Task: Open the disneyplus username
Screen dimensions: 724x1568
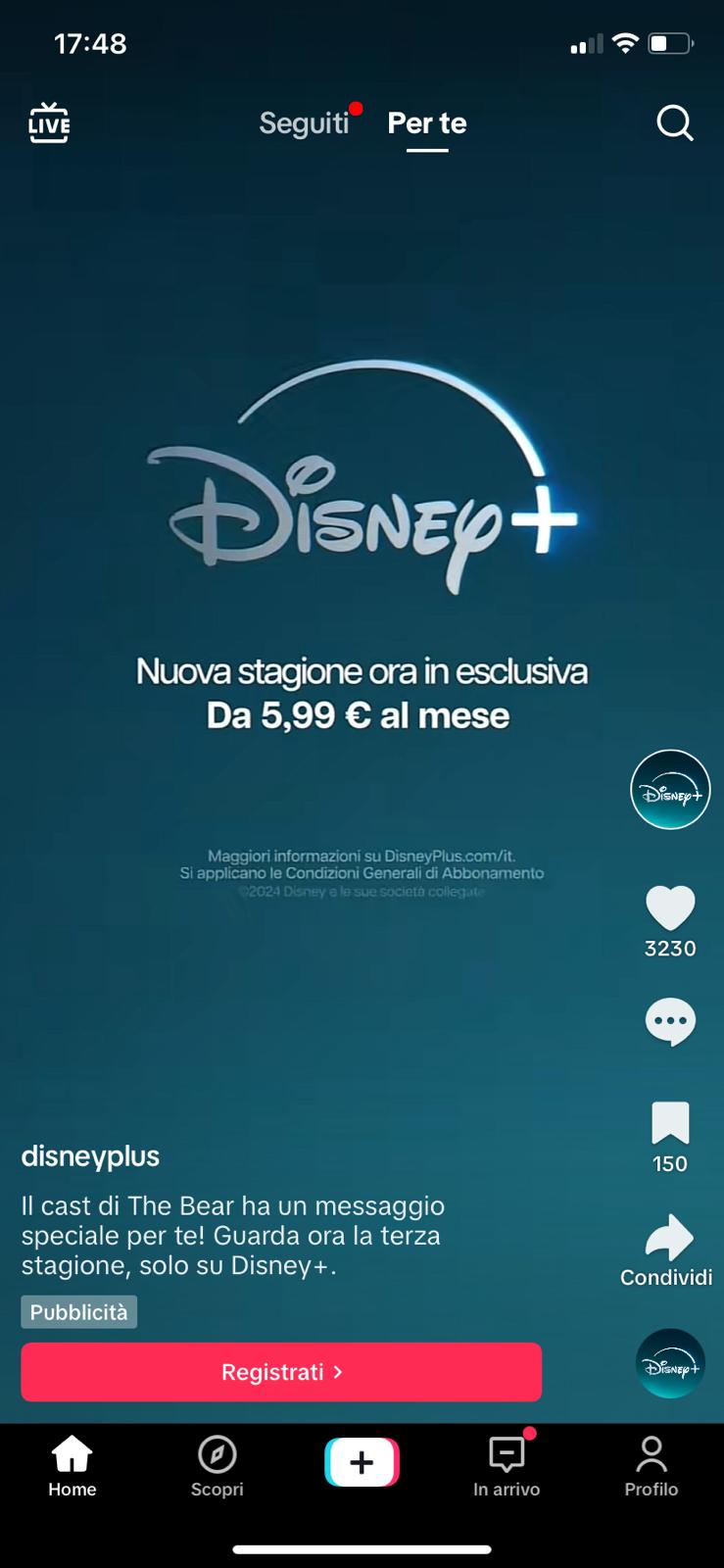Action: [x=90, y=1156]
